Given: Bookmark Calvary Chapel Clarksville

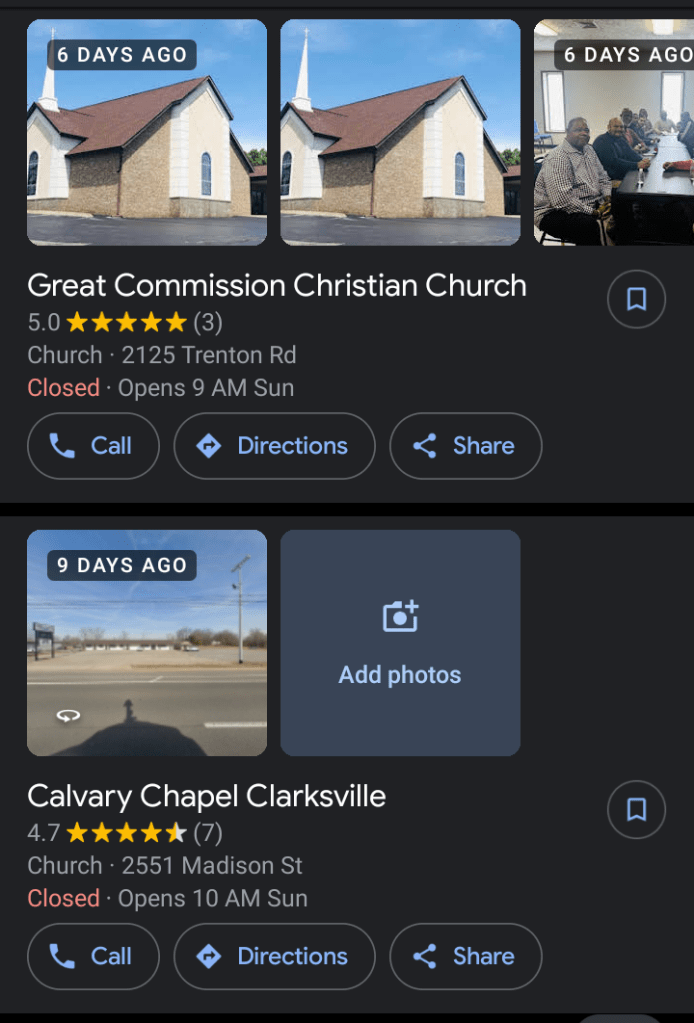Looking at the screenshot, I should (636, 809).
